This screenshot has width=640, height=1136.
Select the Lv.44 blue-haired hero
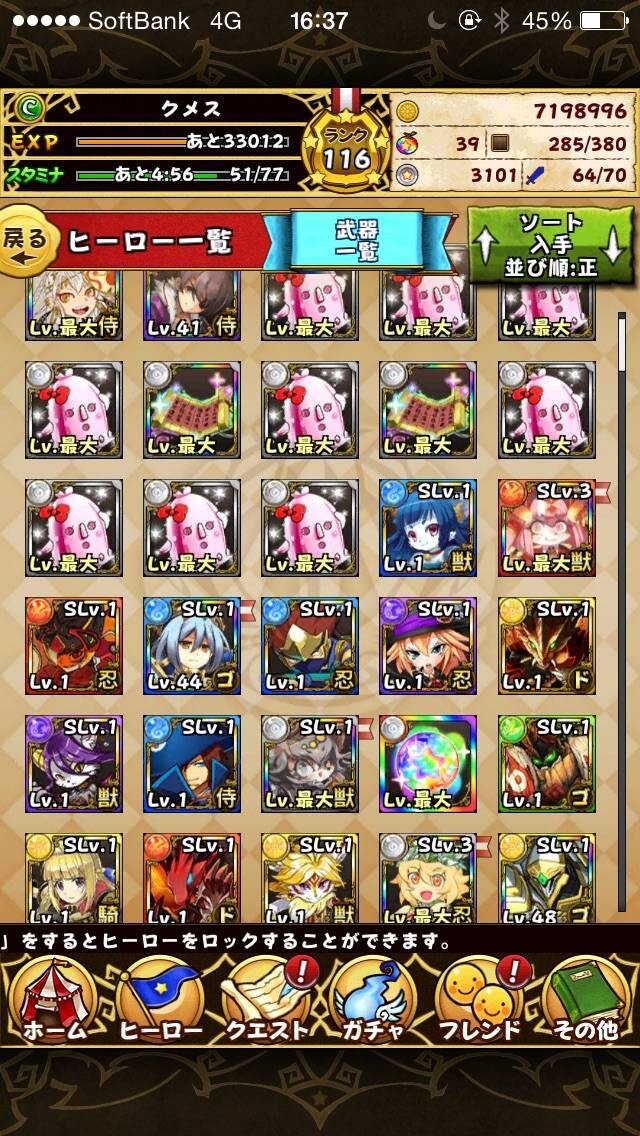192,646
